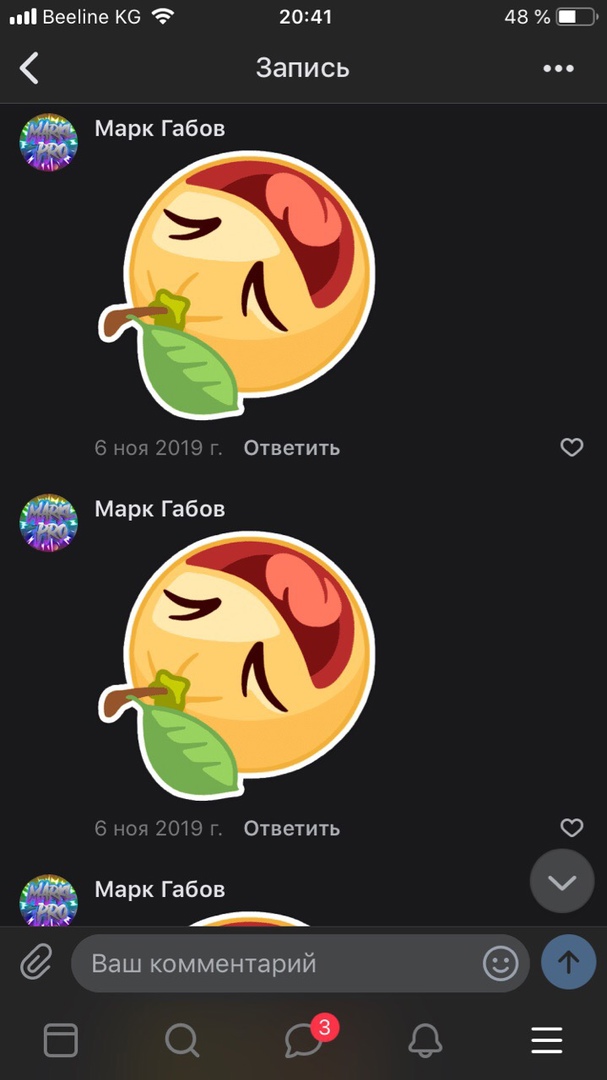Jump down using the round chevron button

[x=562, y=881]
